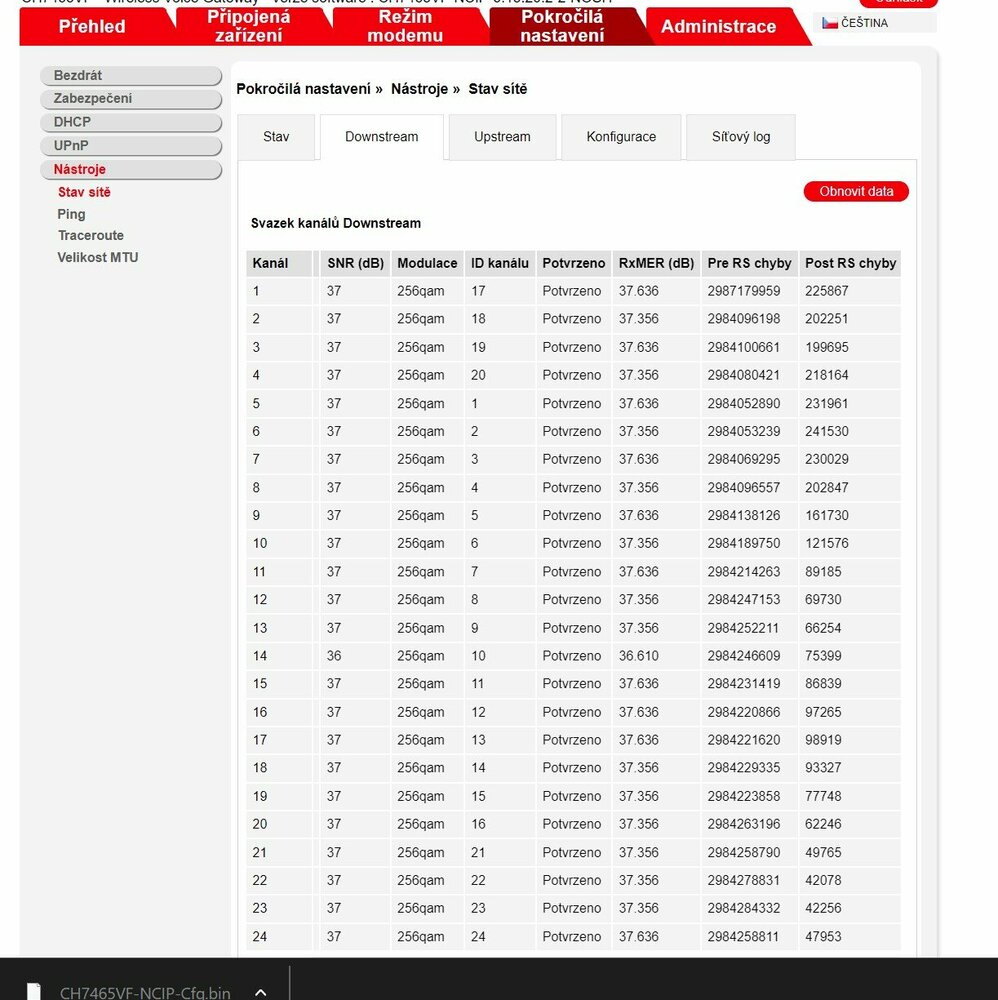Open the Stav sítě sub-item
Screen dimensions: 998x1000
(x=84, y=192)
